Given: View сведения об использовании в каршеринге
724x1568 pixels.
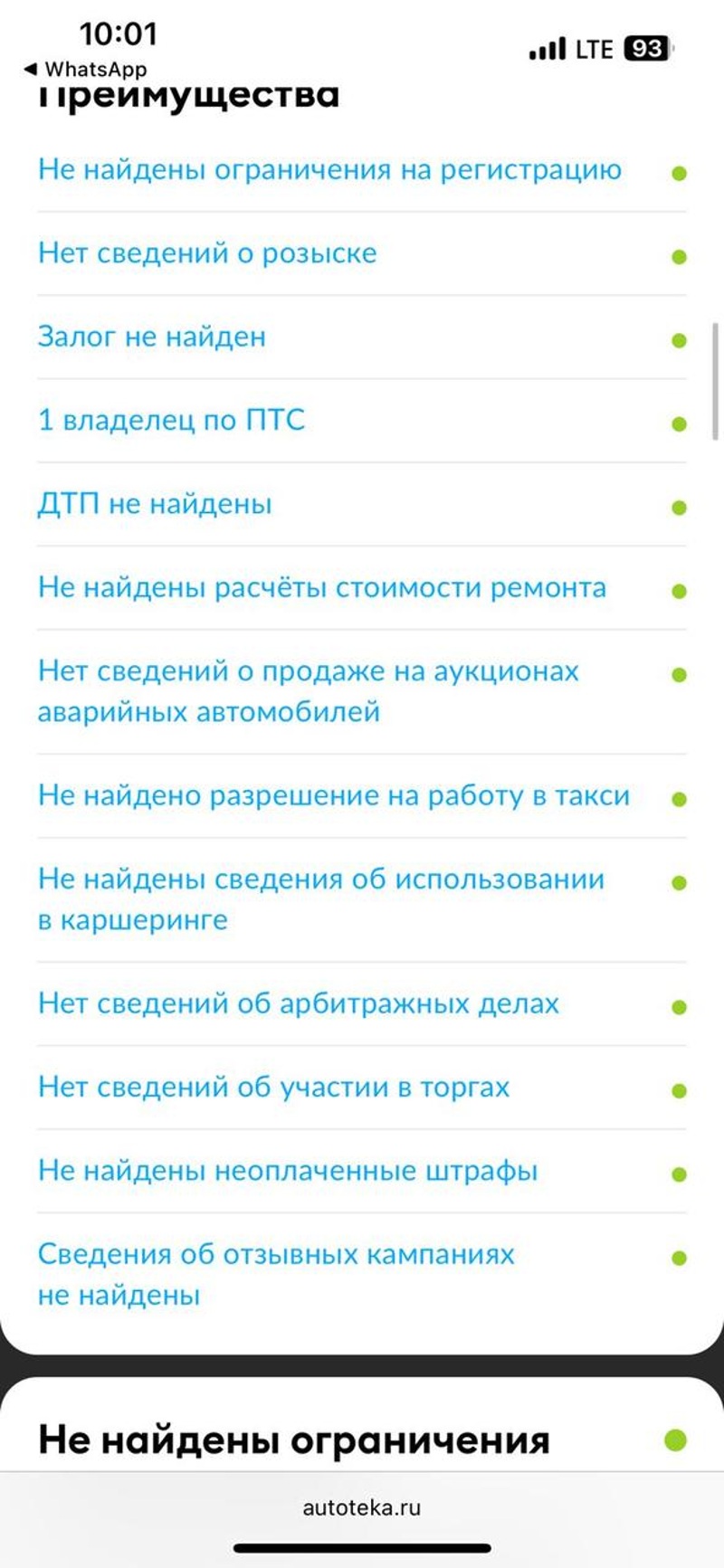Looking at the screenshot, I should [320, 898].
